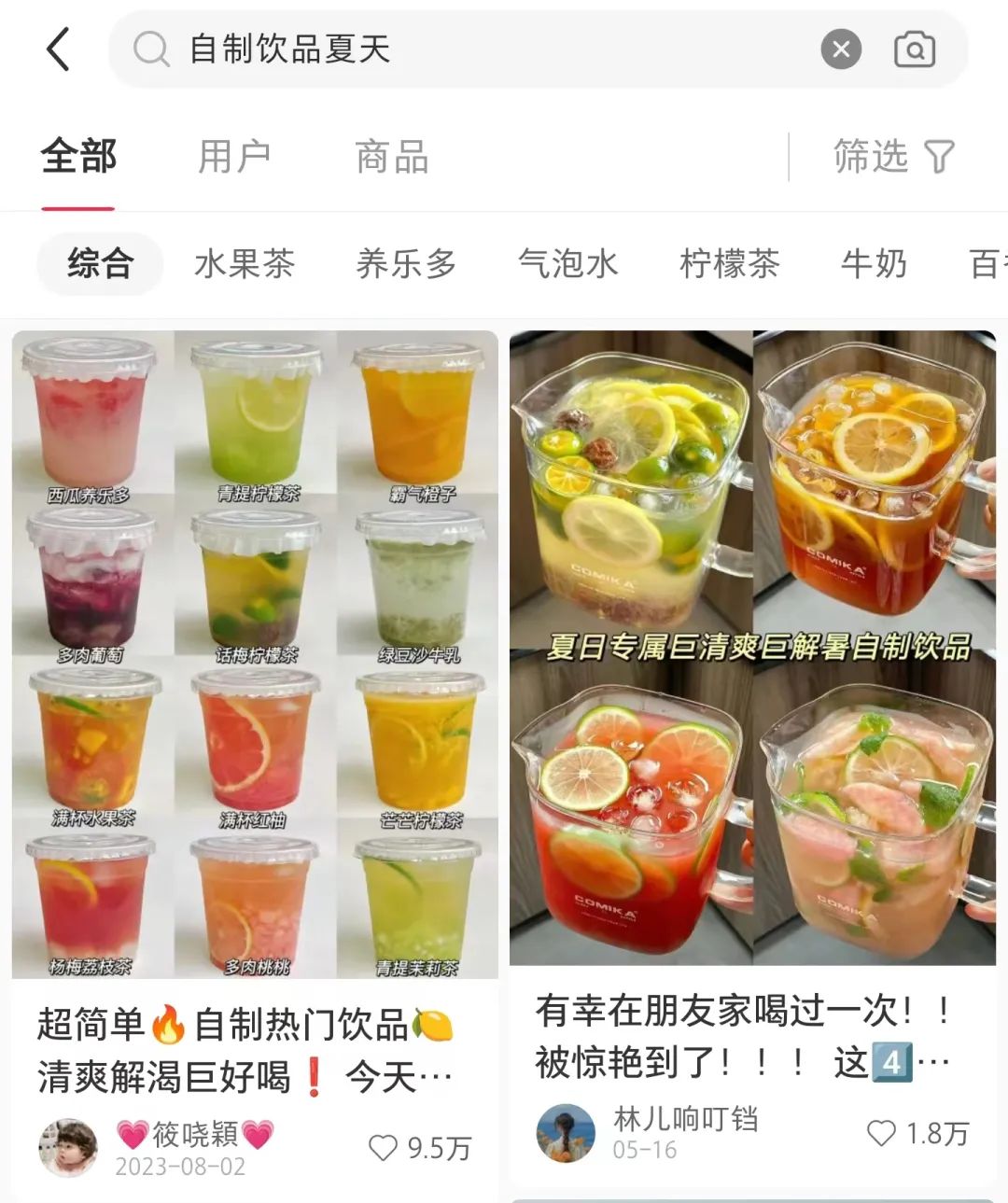Choose the 气泡水 chip

pos(567,264)
